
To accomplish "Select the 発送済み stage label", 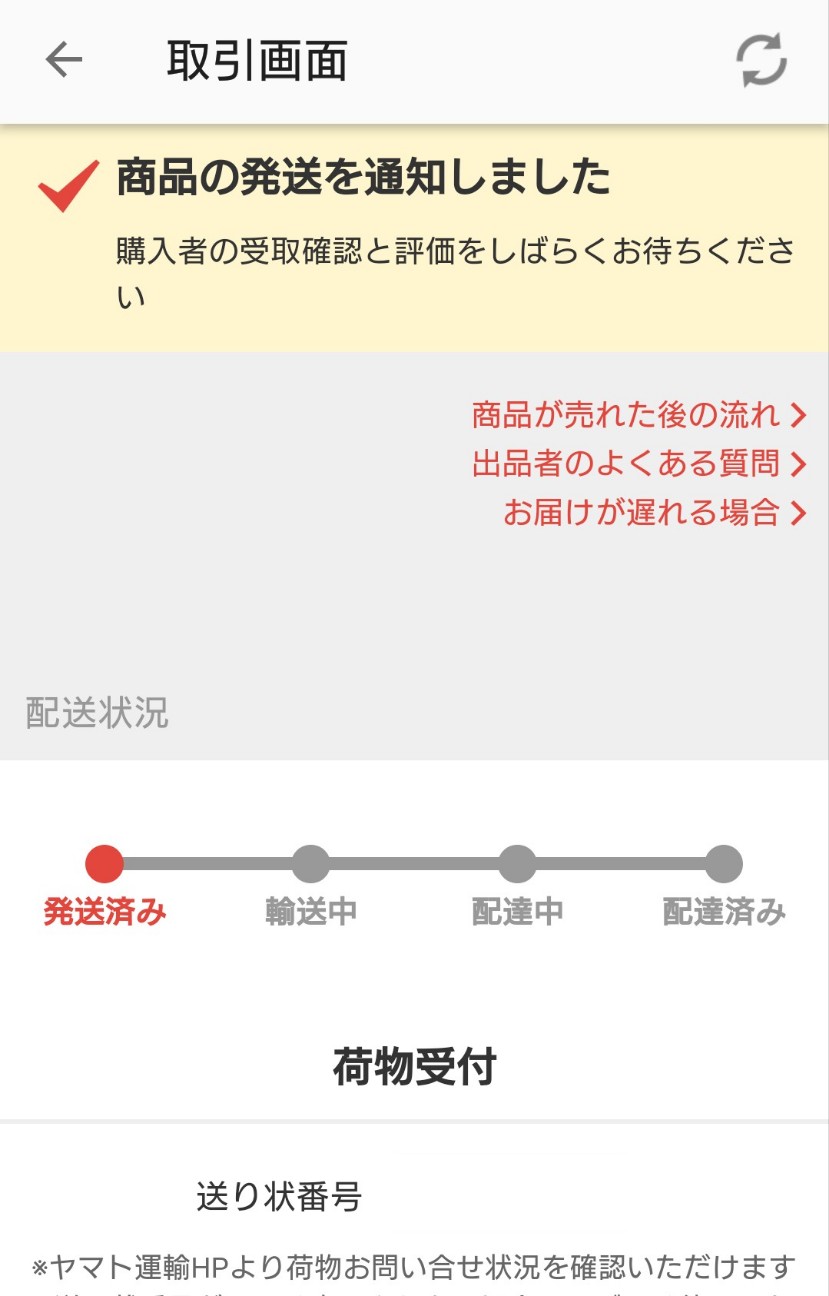I will pyautogui.click(x=106, y=911).
